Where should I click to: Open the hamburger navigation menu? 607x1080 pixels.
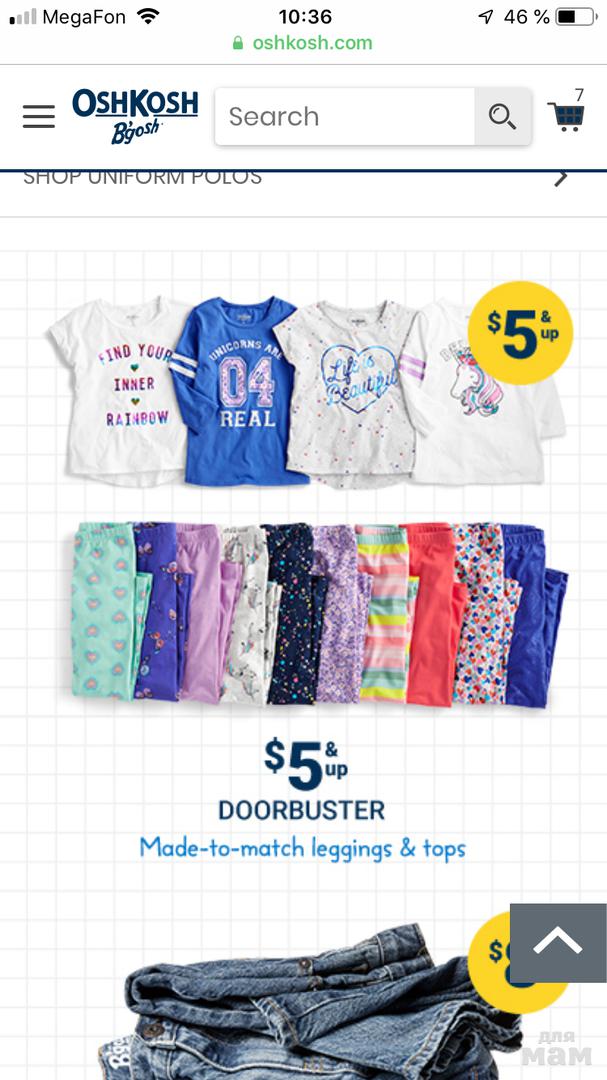point(39,117)
